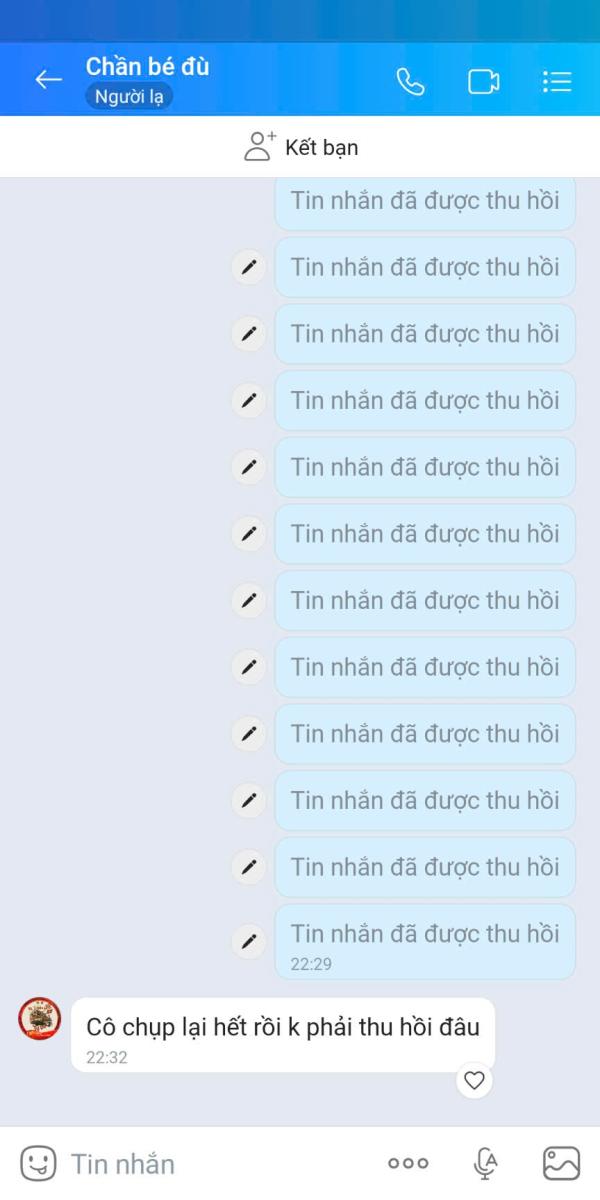Open the photo gallery picker

(561, 1163)
